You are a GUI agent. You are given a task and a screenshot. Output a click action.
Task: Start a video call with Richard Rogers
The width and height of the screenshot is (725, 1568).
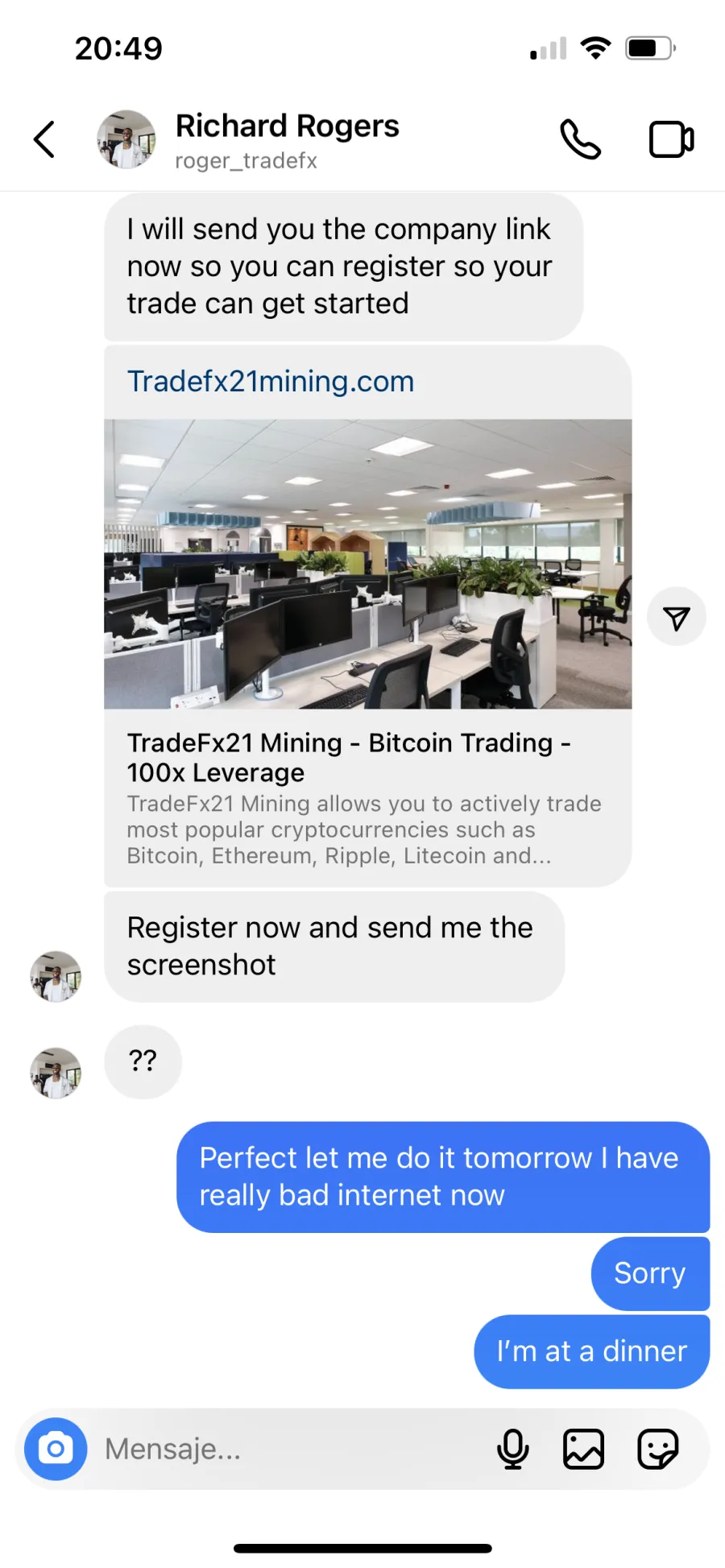(x=671, y=139)
